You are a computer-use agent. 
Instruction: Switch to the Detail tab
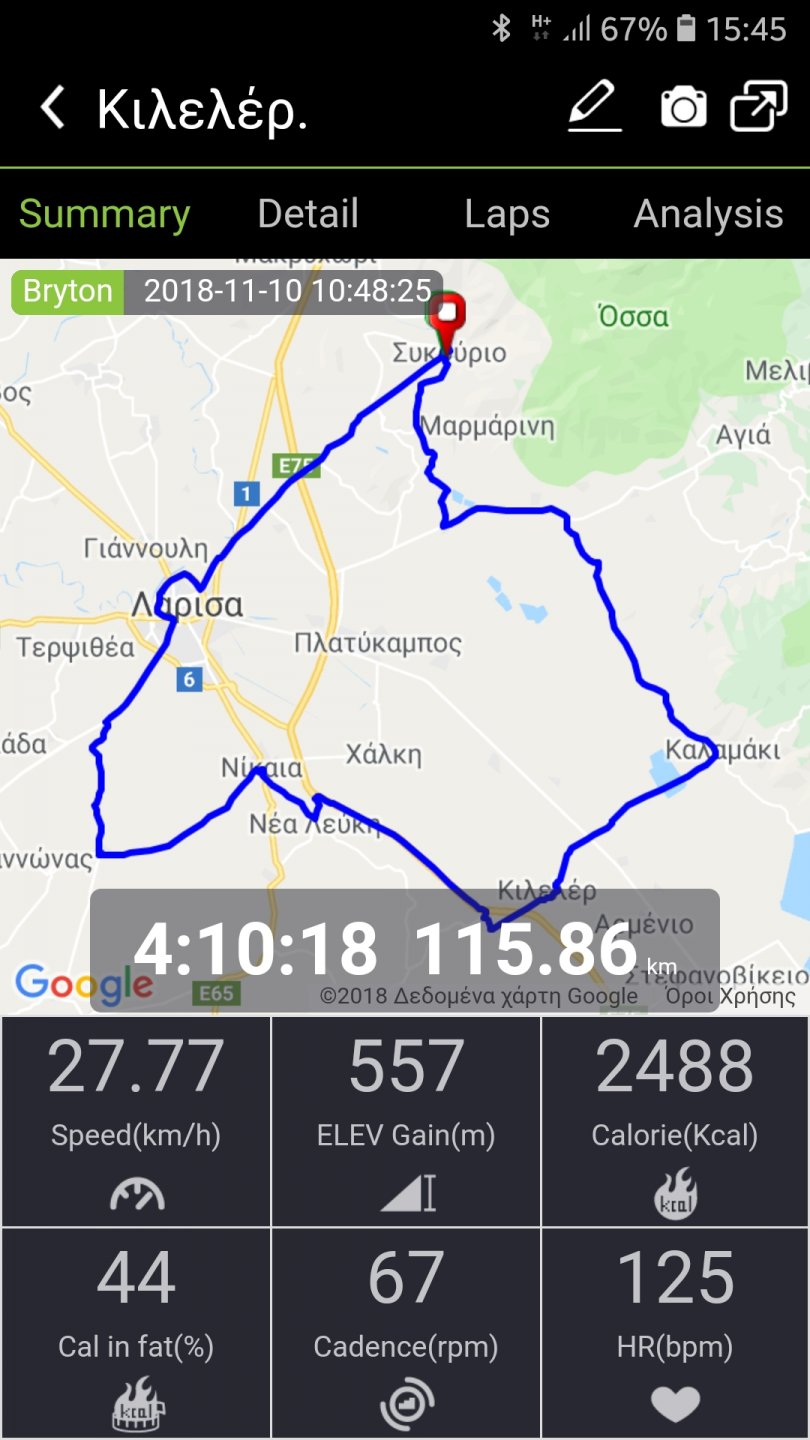click(x=308, y=214)
